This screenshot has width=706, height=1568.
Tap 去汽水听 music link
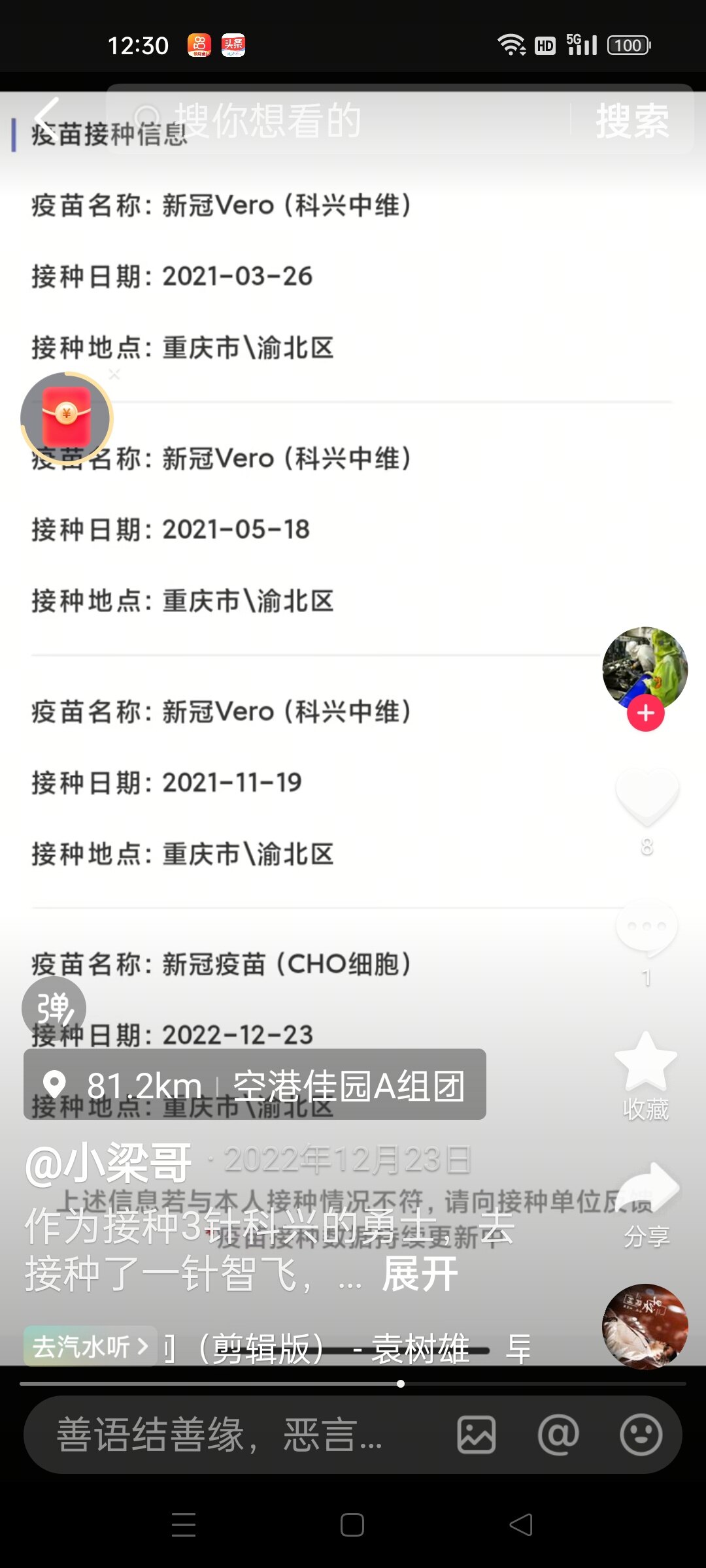point(90,1346)
